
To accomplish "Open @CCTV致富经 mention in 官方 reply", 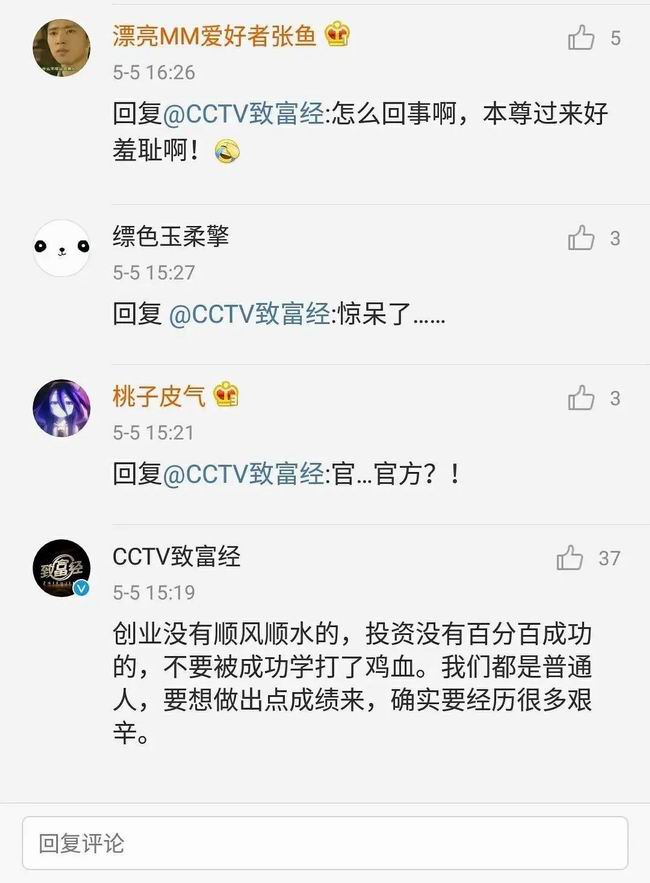I will pyautogui.click(x=243, y=474).
